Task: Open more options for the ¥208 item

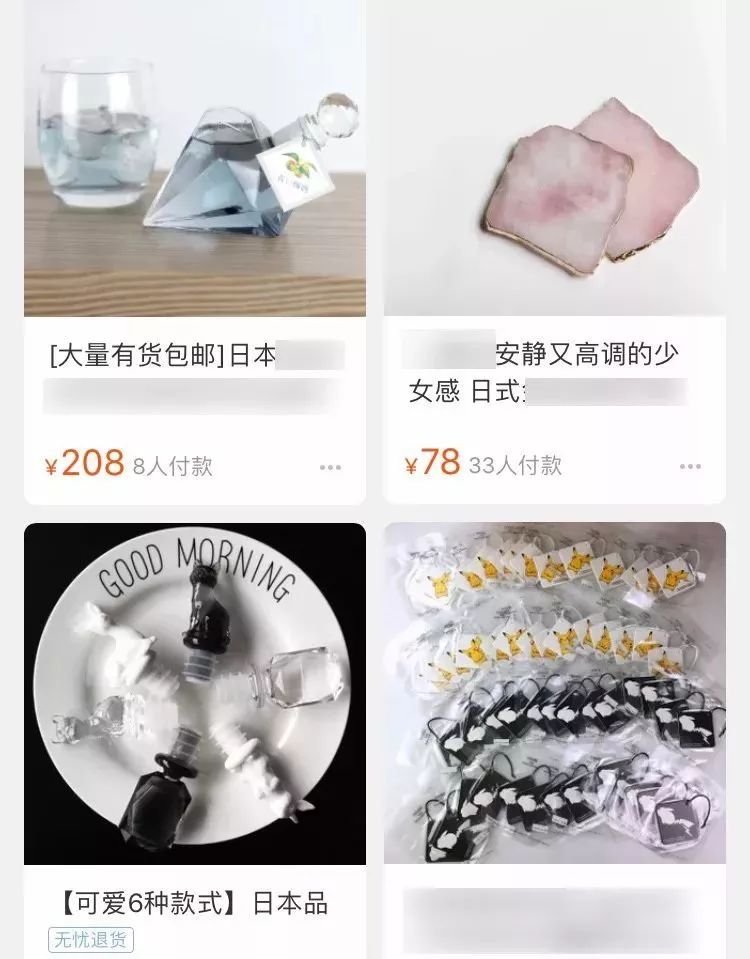Action: click(x=331, y=467)
